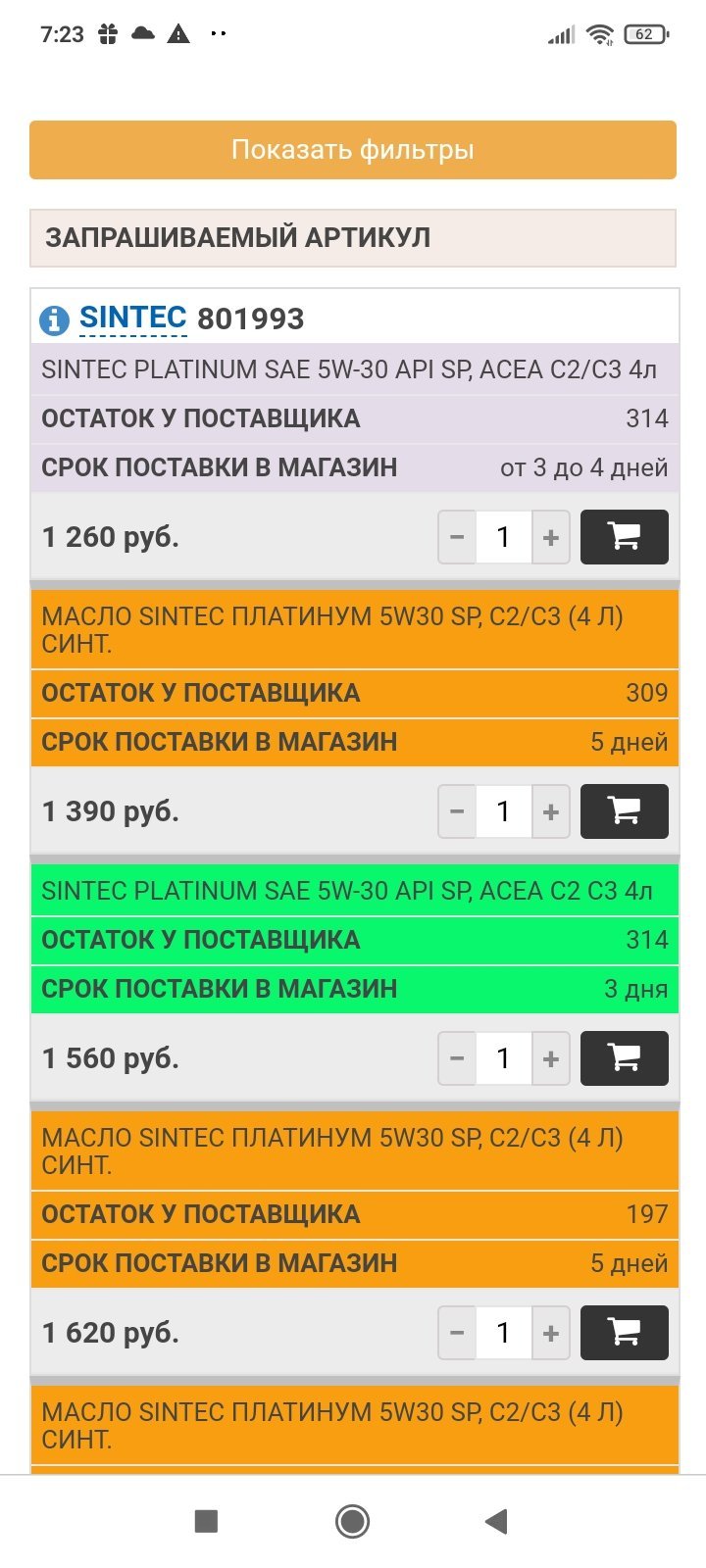Viewport: 706px width, 1568px height.
Task: Tap the Показать фильтры button
Action: point(353,150)
